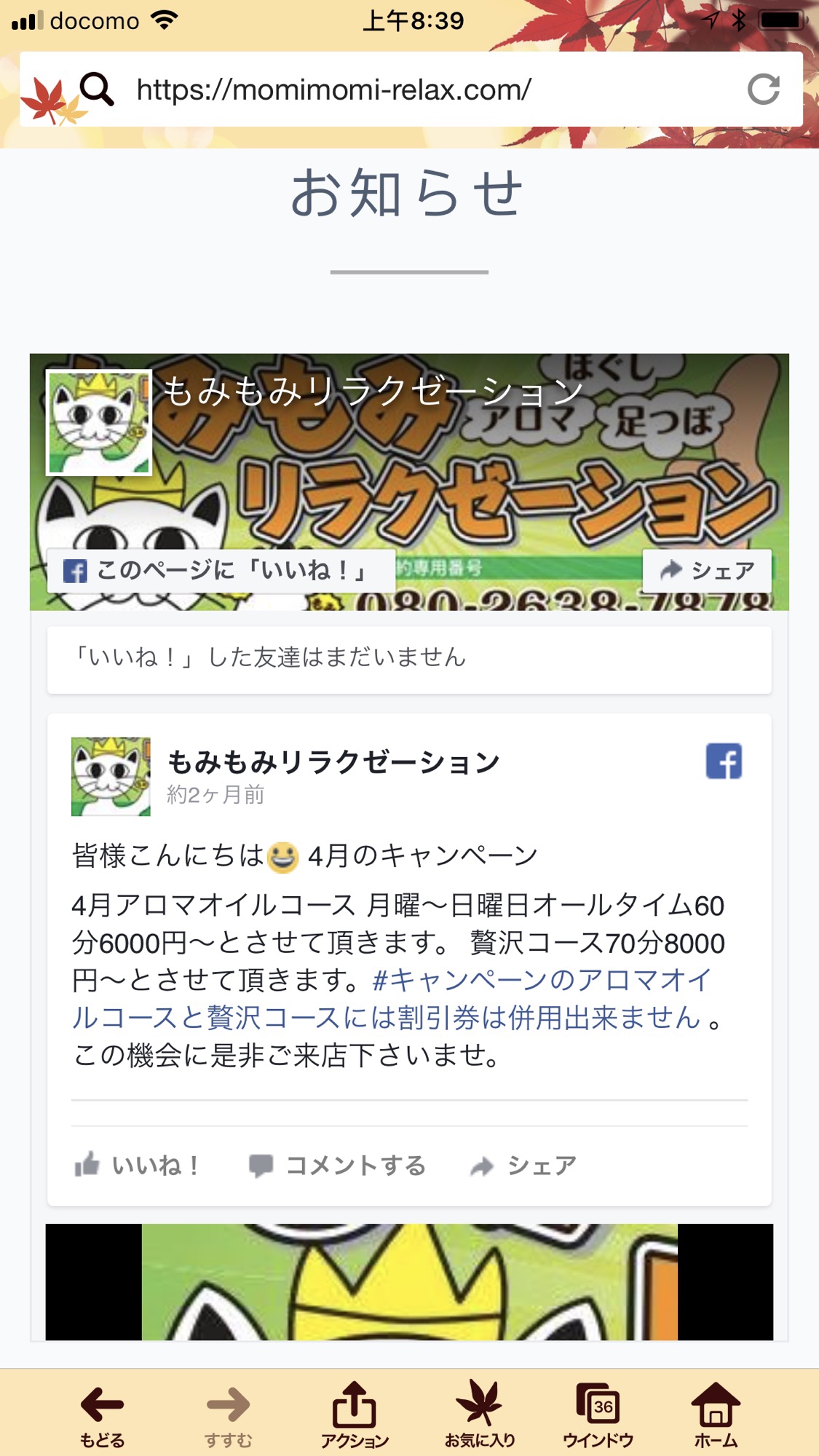The width and height of the screenshot is (819, 1456).
Task: Open the post timestamp 約2ヶ月前
Action: [215, 794]
